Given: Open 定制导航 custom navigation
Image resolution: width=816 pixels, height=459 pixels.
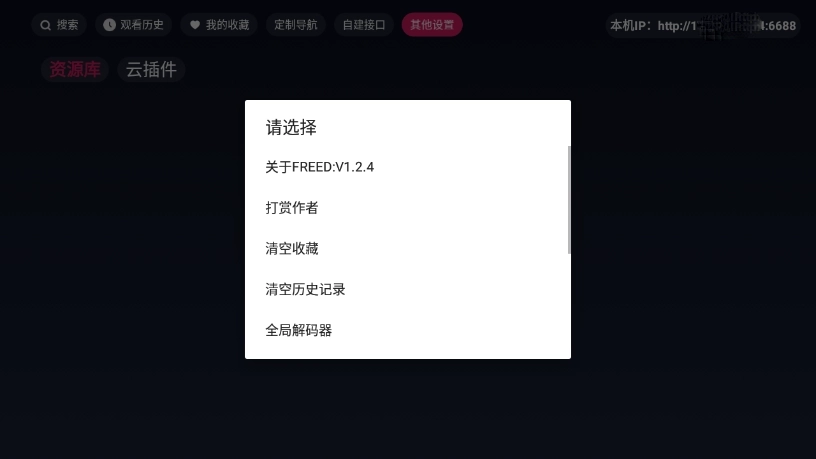Looking at the screenshot, I should [296, 25].
